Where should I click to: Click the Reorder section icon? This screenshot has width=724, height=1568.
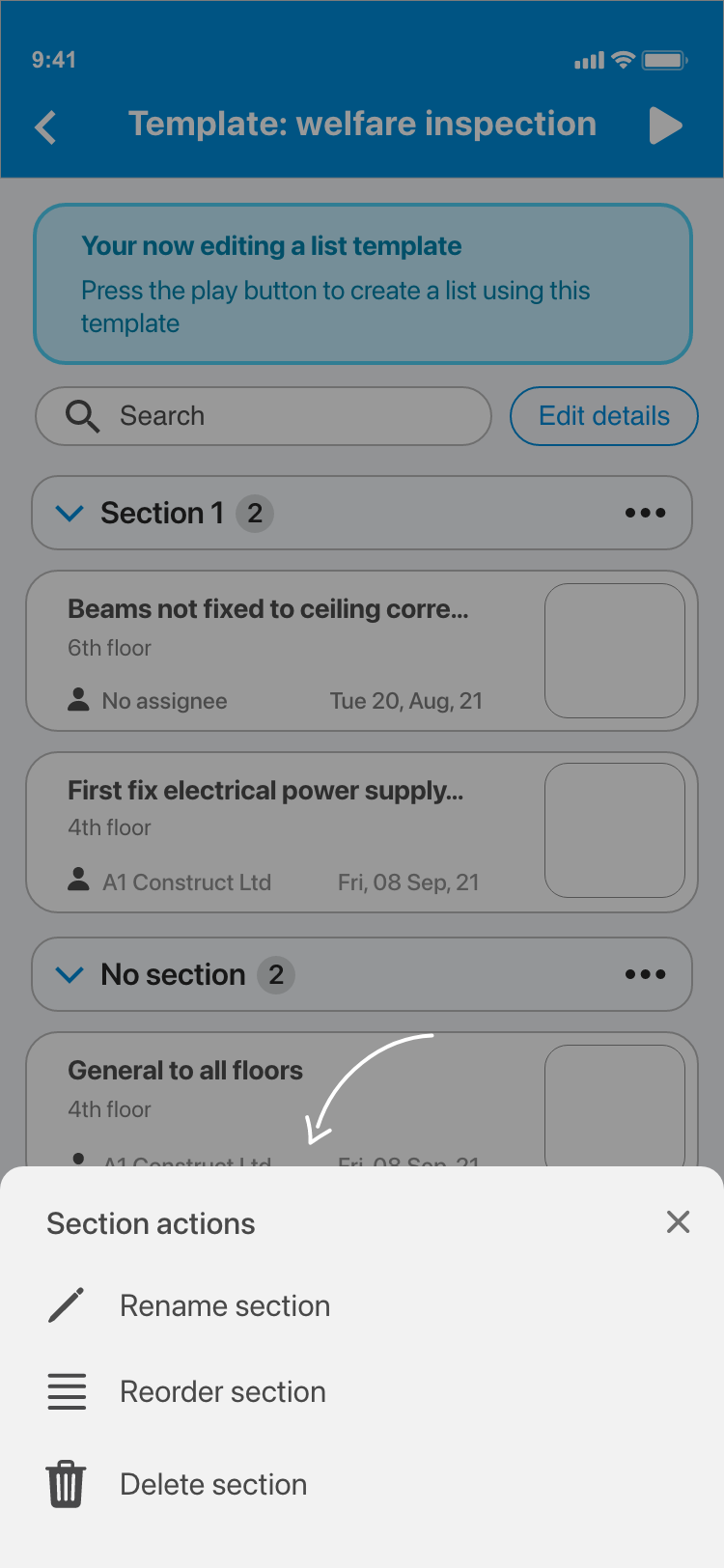66,1391
